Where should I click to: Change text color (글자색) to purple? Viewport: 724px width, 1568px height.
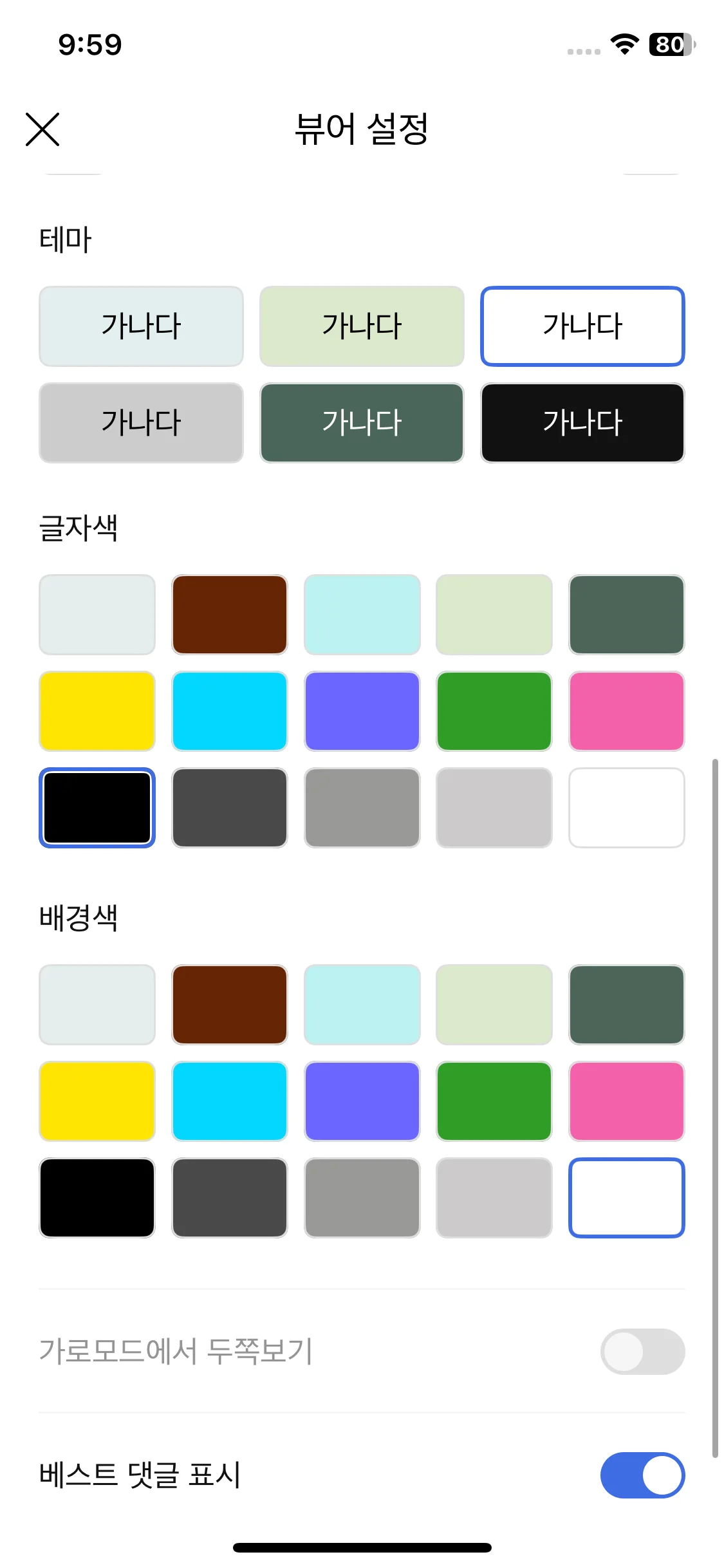click(362, 711)
